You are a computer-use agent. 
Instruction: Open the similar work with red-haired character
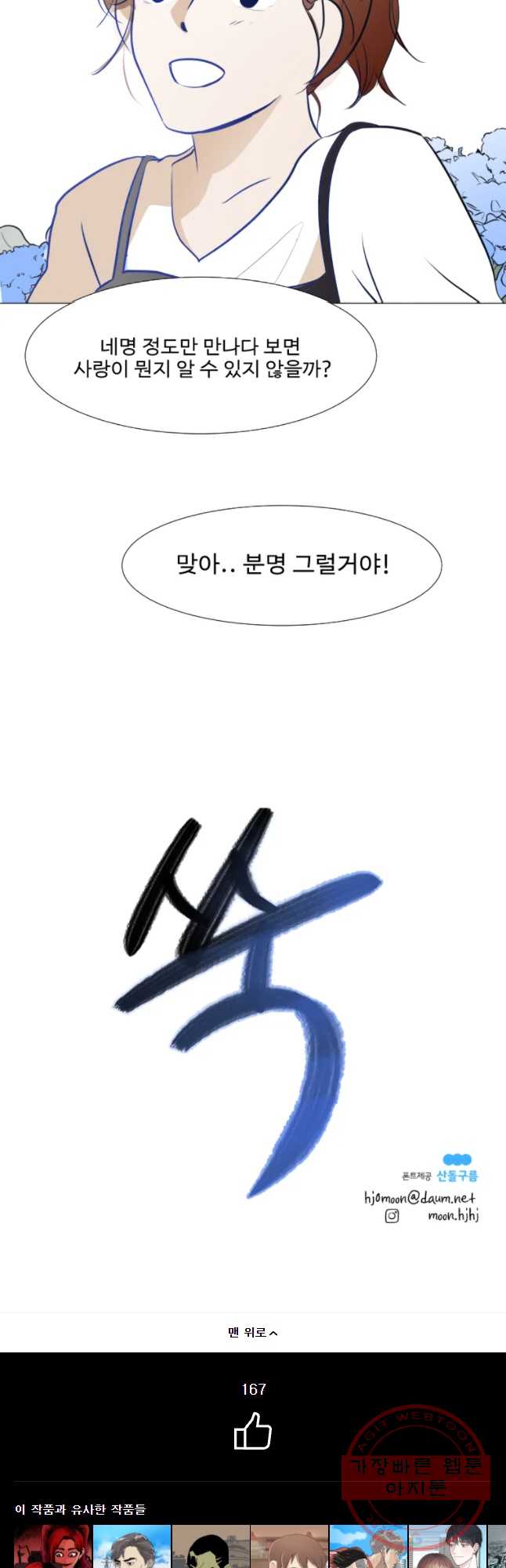coord(52,1548)
